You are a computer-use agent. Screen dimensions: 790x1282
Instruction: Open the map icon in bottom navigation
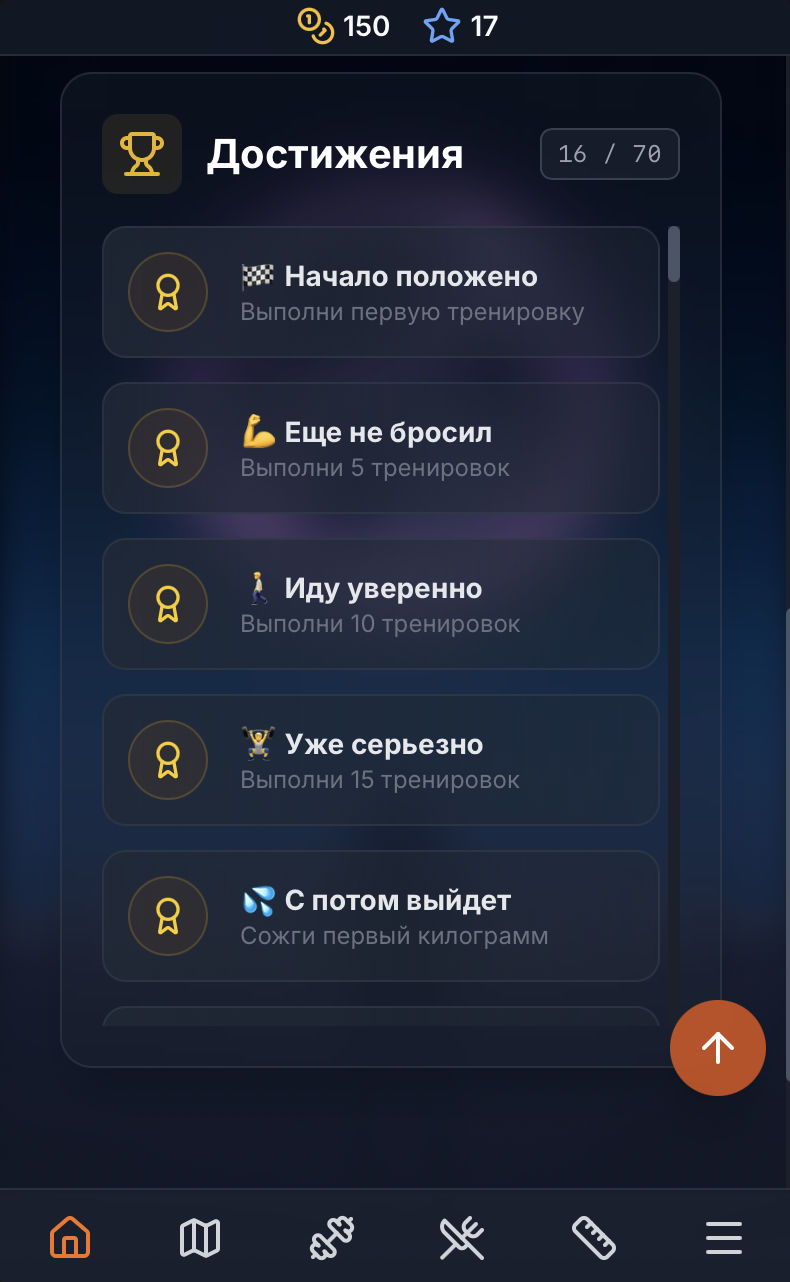coord(199,1237)
